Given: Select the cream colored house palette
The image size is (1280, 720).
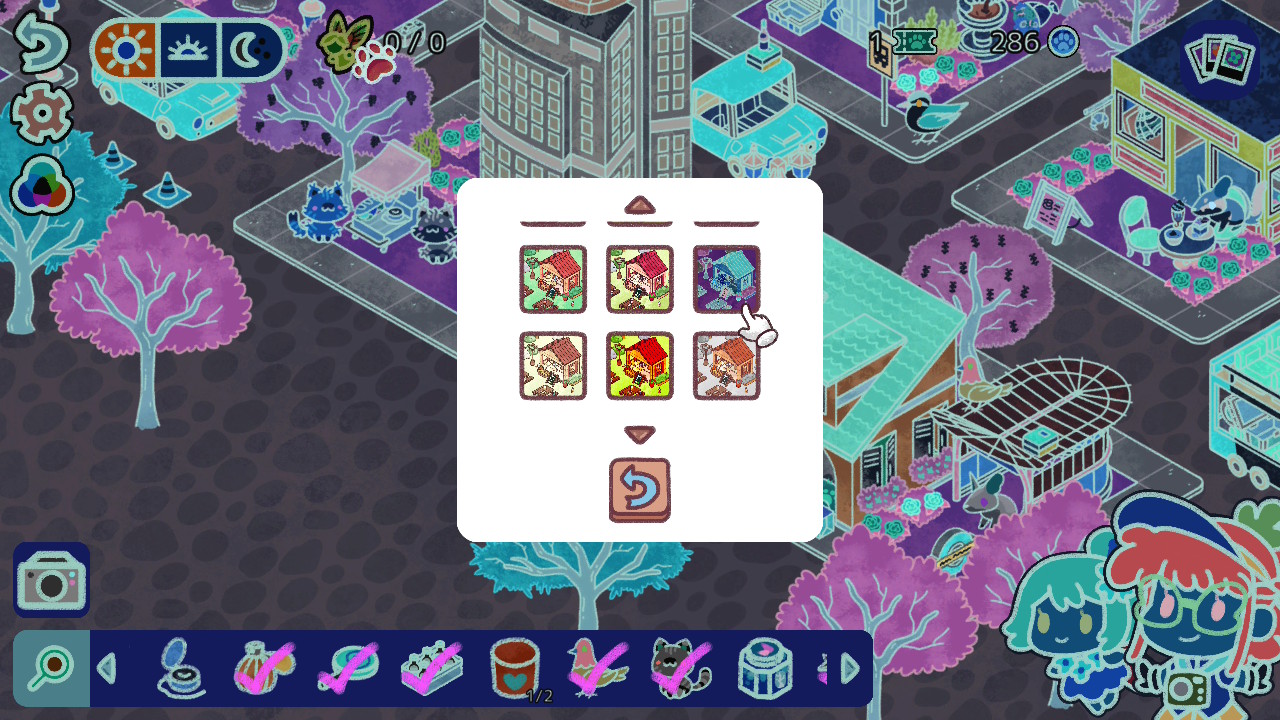Looking at the screenshot, I should [553, 366].
